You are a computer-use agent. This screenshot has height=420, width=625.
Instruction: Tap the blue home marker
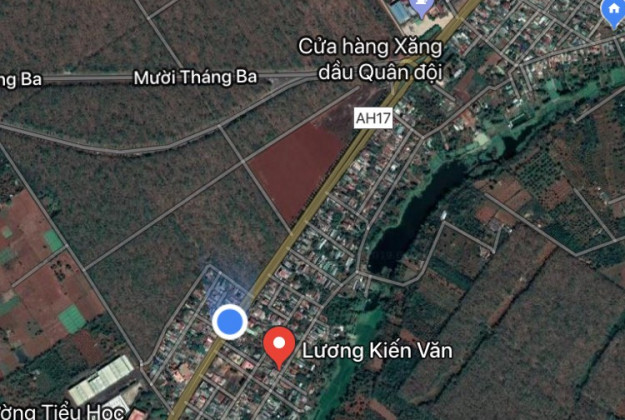point(612,11)
